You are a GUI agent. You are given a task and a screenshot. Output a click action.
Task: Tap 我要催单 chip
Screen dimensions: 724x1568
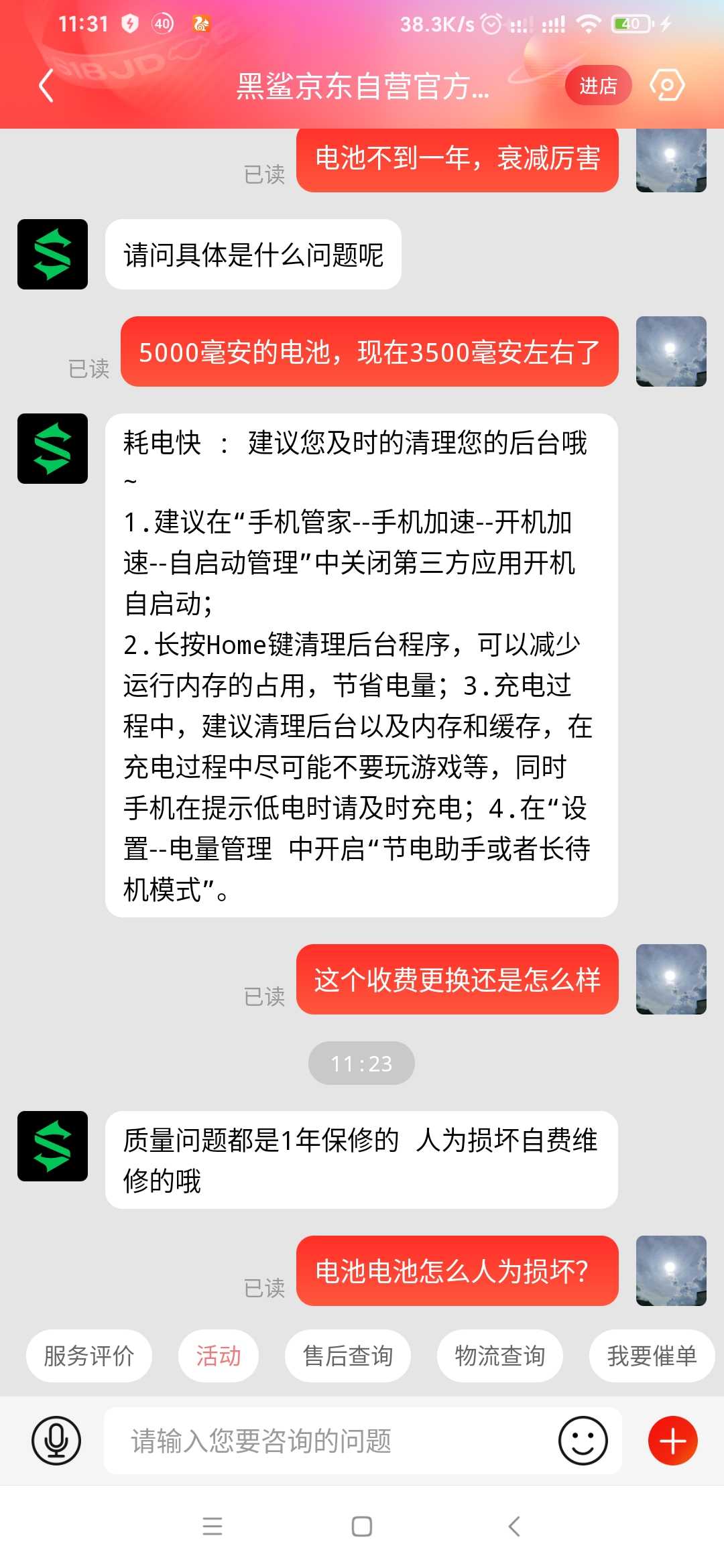click(652, 1356)
